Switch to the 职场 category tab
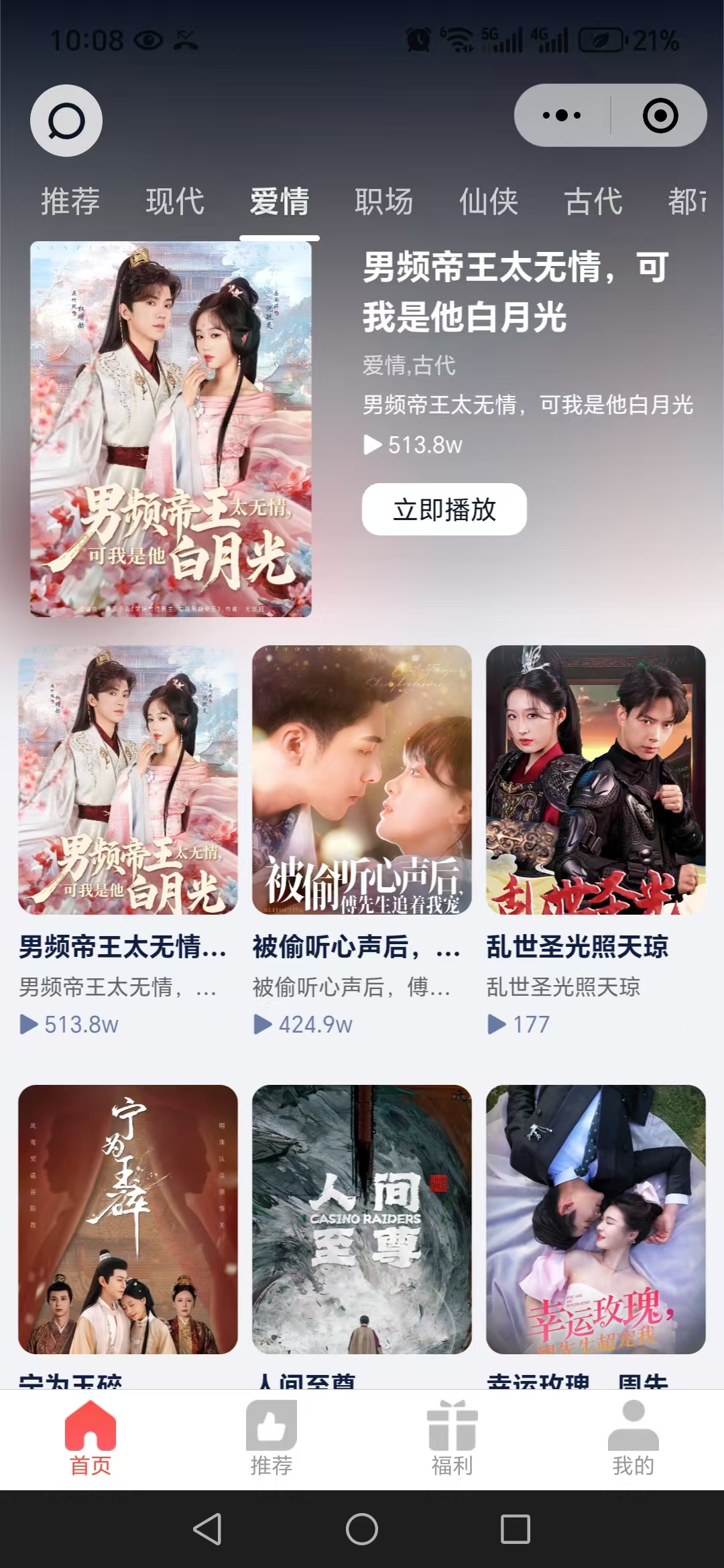Image resolution: width=724 pixels, height=1568 pixels. tap(383, 201)
